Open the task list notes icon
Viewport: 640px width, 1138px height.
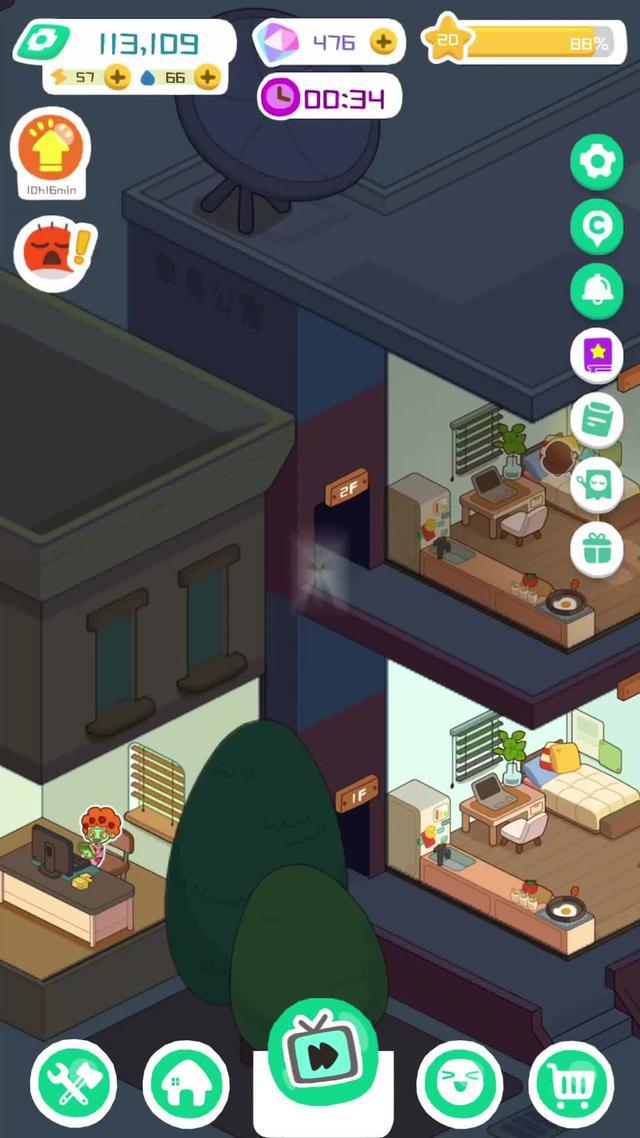[x=597, y=420]
